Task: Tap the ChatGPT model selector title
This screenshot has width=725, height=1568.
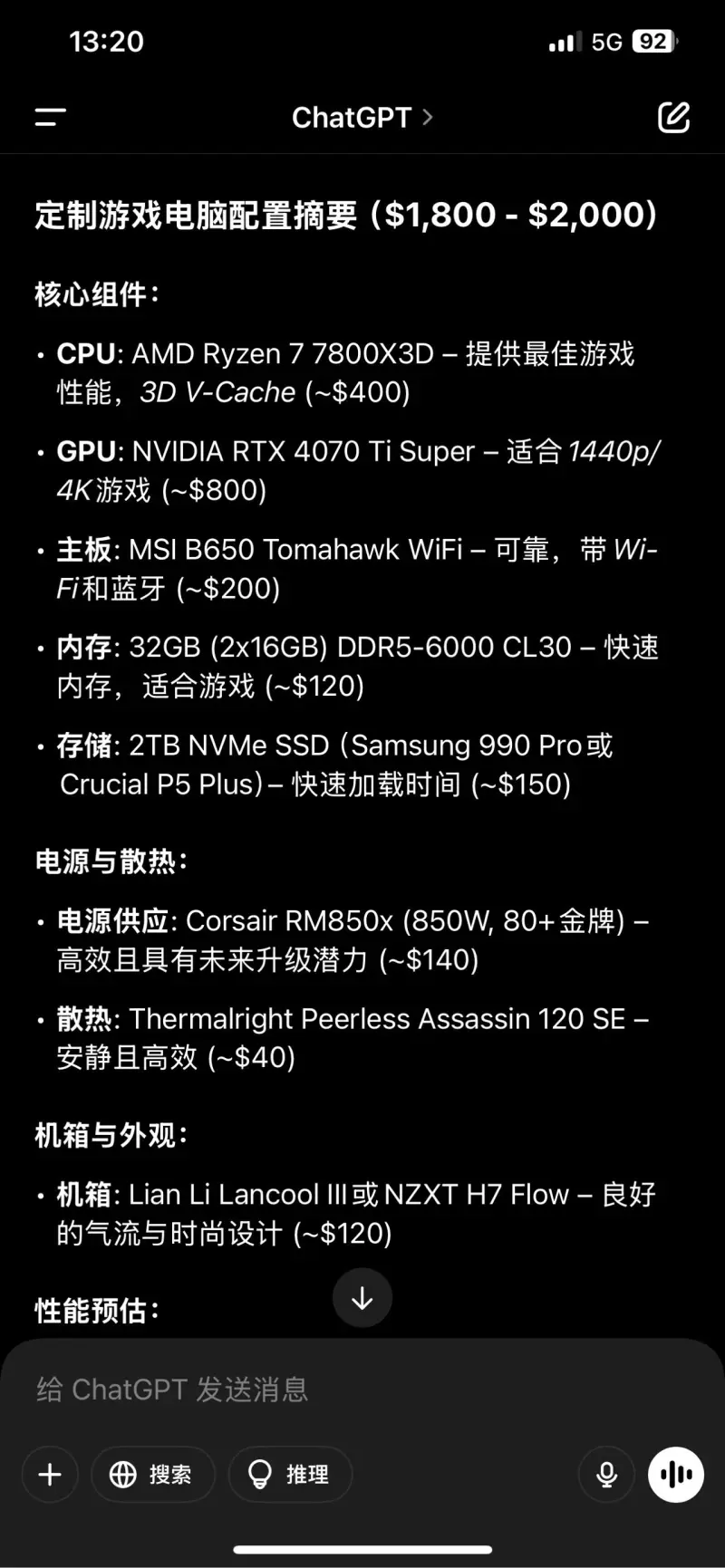Action: 362,117
